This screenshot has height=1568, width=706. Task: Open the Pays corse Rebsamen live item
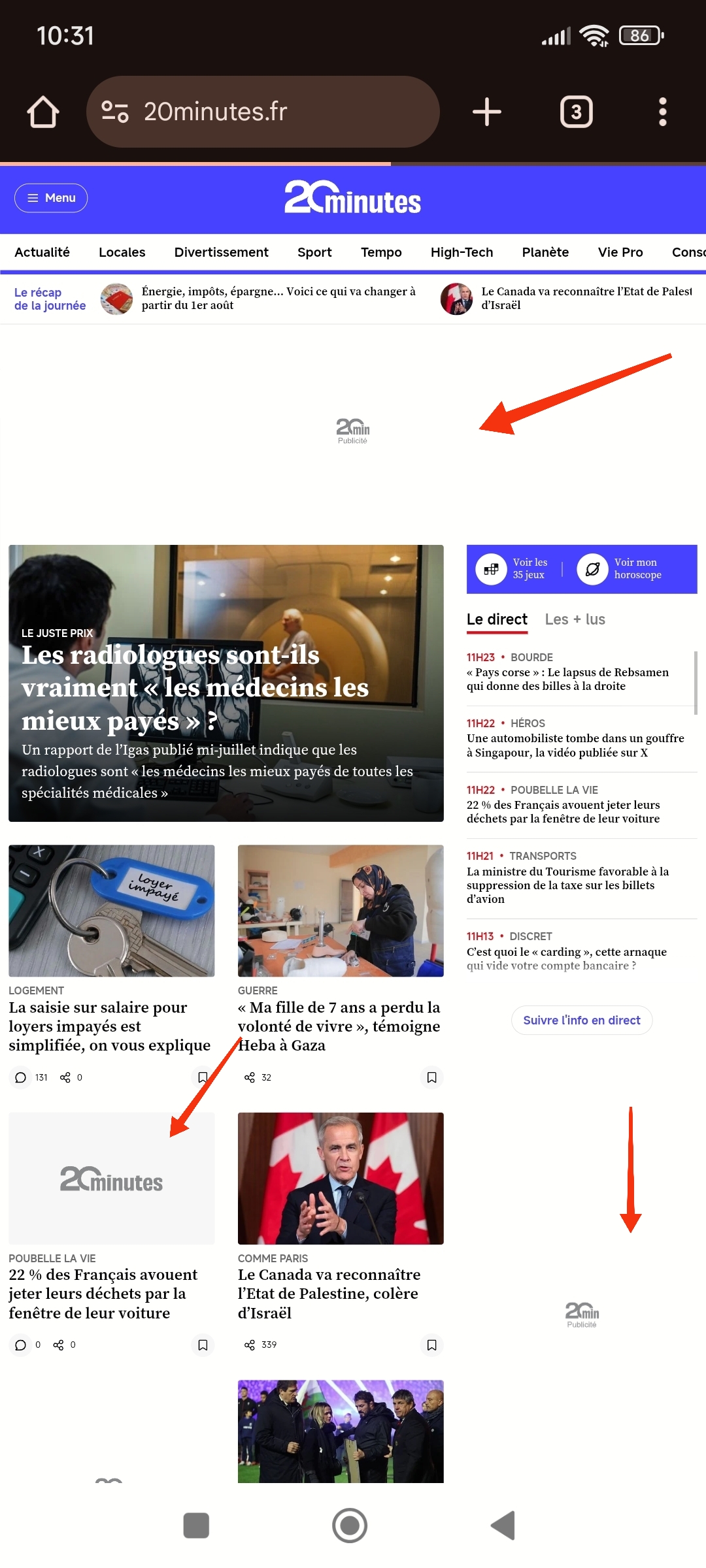pyautogui.click(x=567, y=679)
